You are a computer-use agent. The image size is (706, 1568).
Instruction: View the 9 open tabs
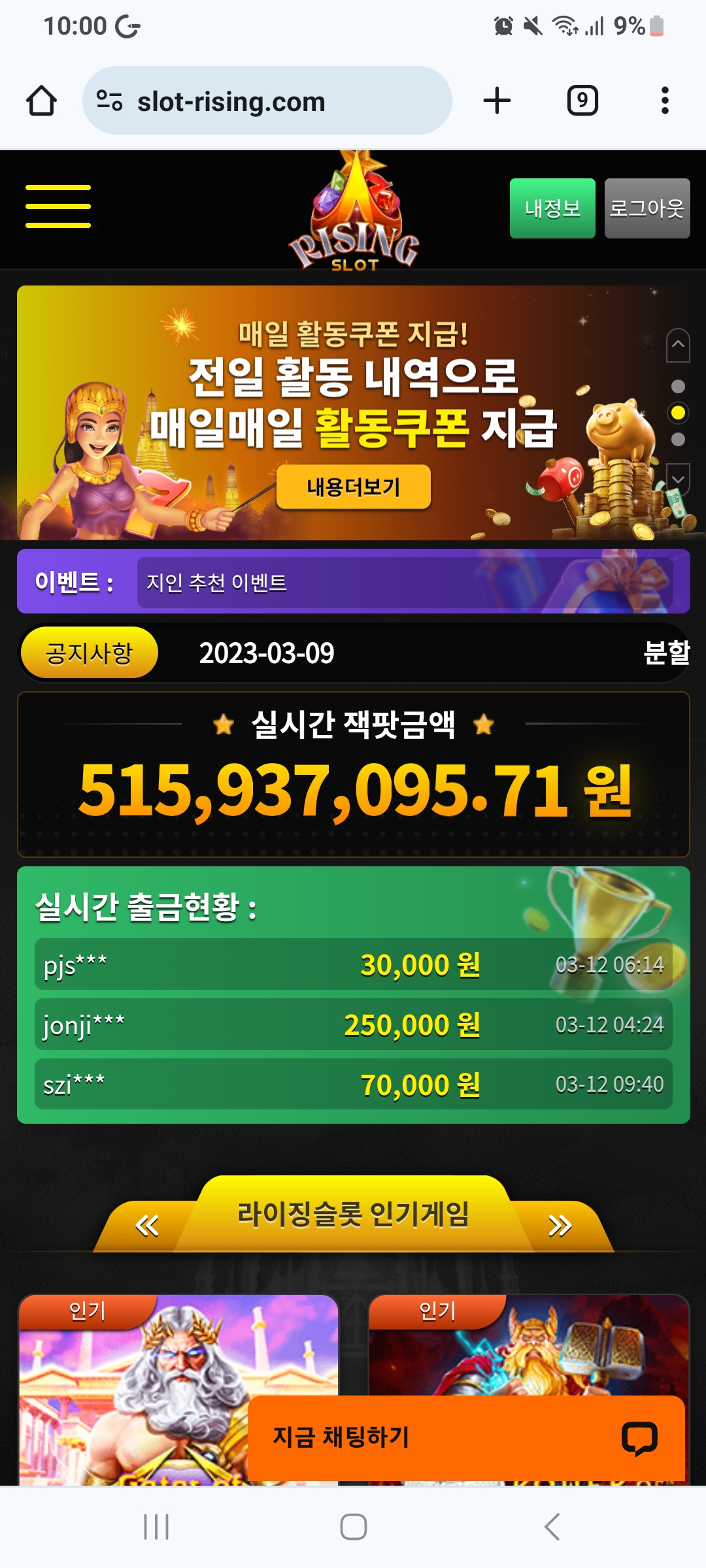[582, 101]
